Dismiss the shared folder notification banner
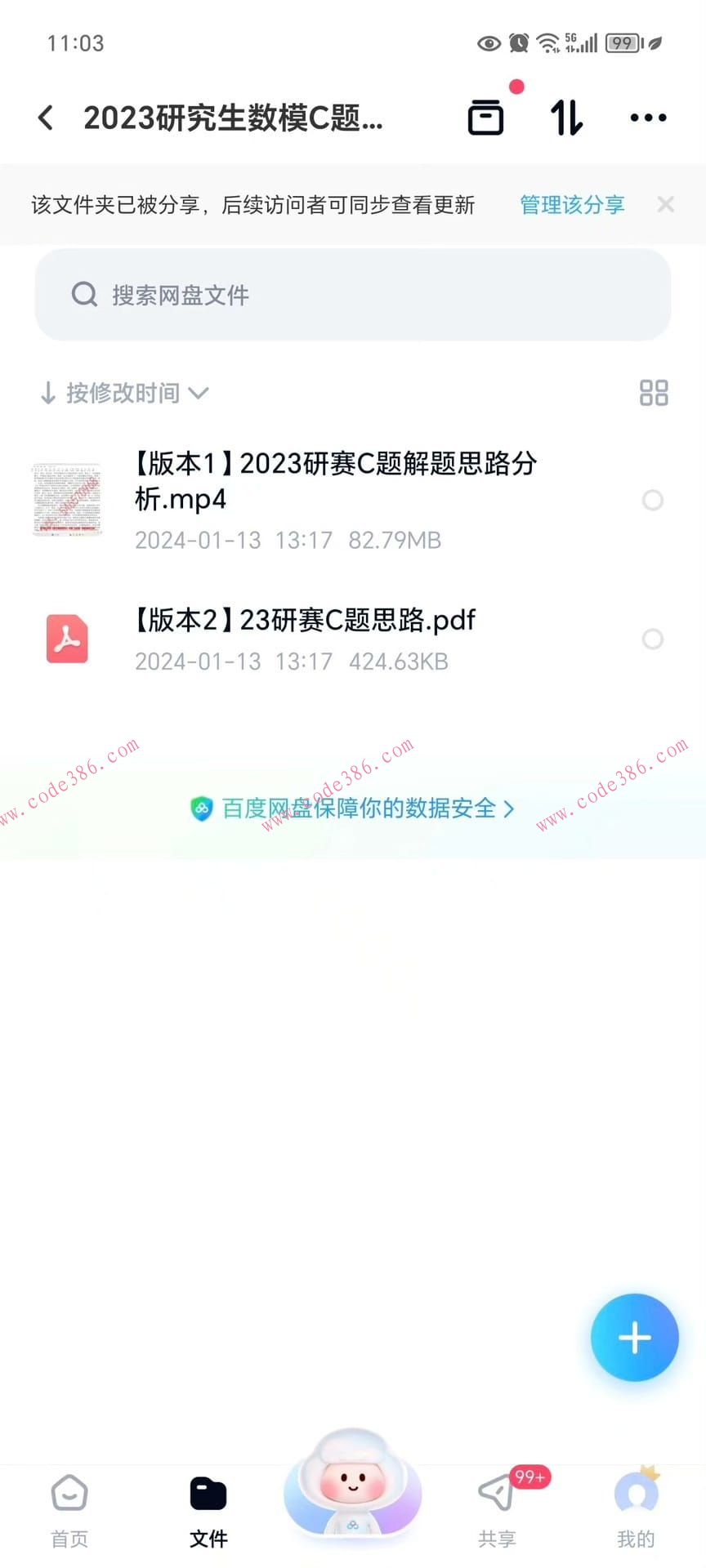The width and height of the screenshot is (706, 1568). (666, 204)
